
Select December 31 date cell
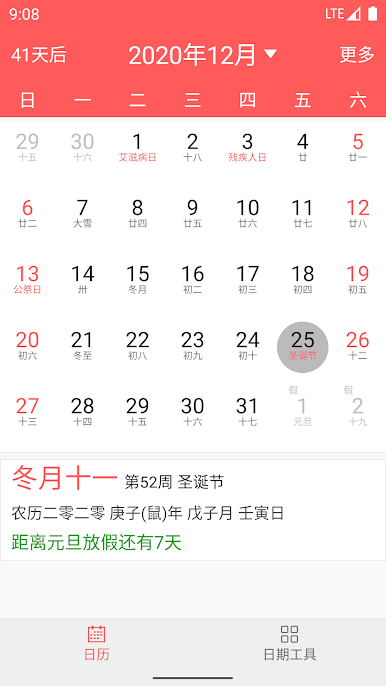pyautogui.click(x=247, y=412)
